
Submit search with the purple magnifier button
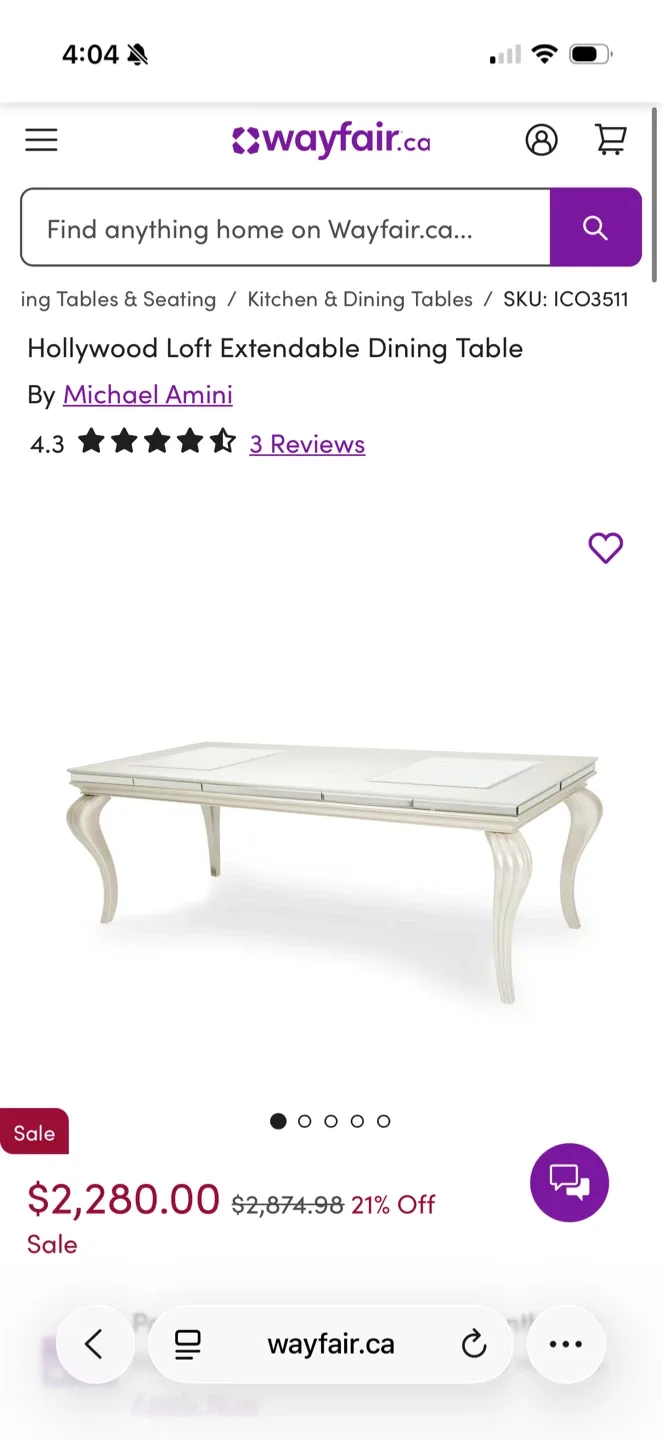click(x=595, y=228)
